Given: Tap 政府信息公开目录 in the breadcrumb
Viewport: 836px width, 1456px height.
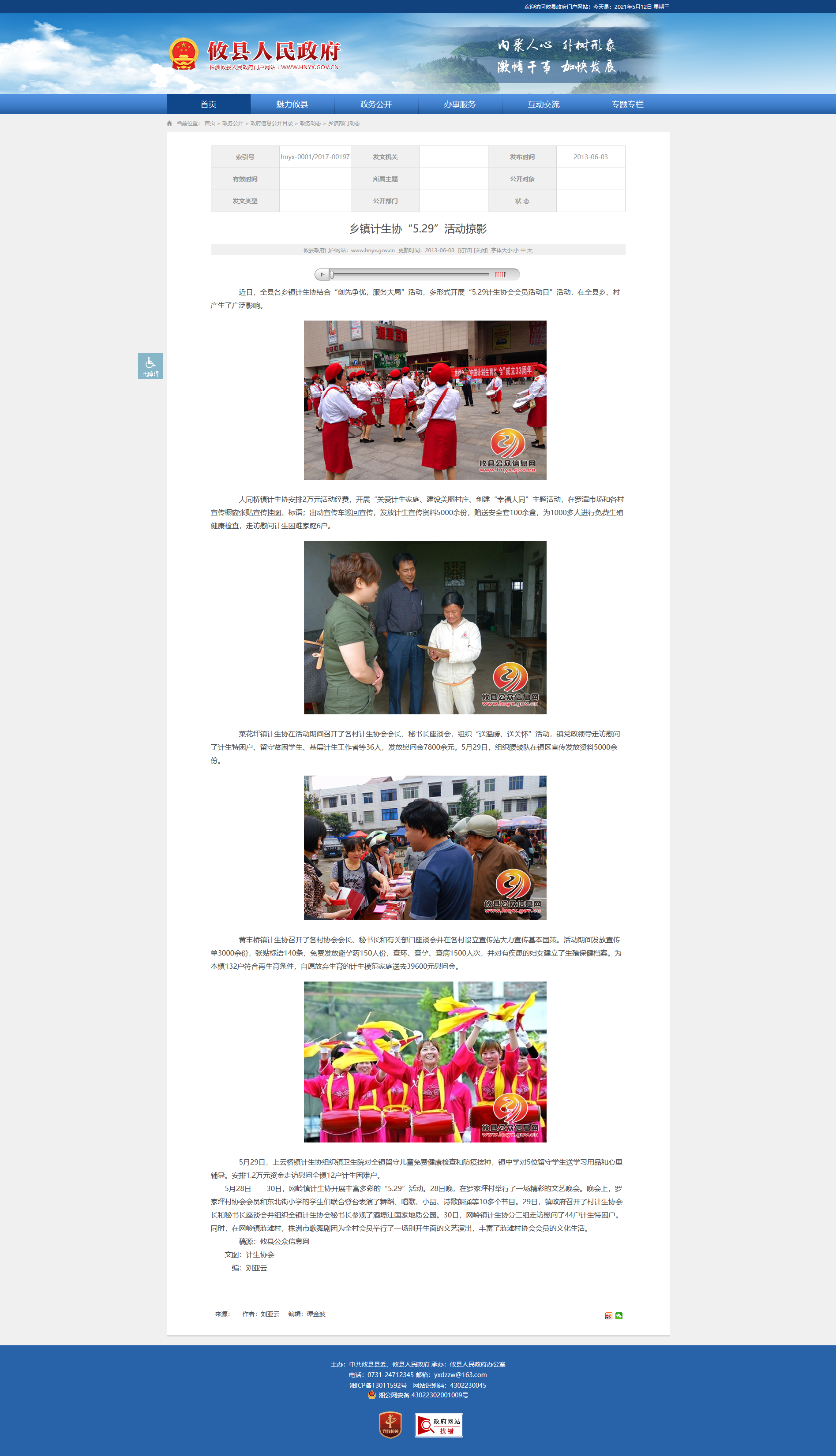Looking at the screenshot, I should click(271, 123).
